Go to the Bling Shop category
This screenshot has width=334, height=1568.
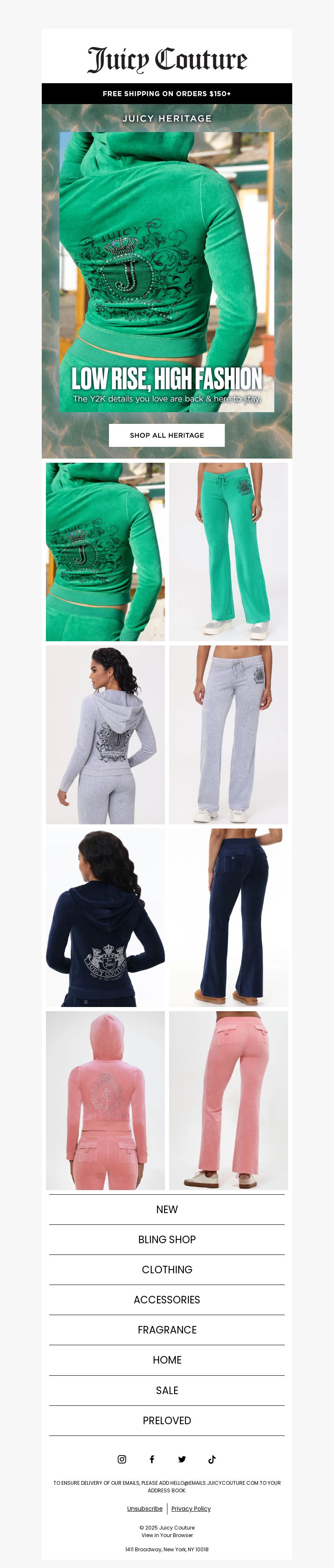(167, 1239)
